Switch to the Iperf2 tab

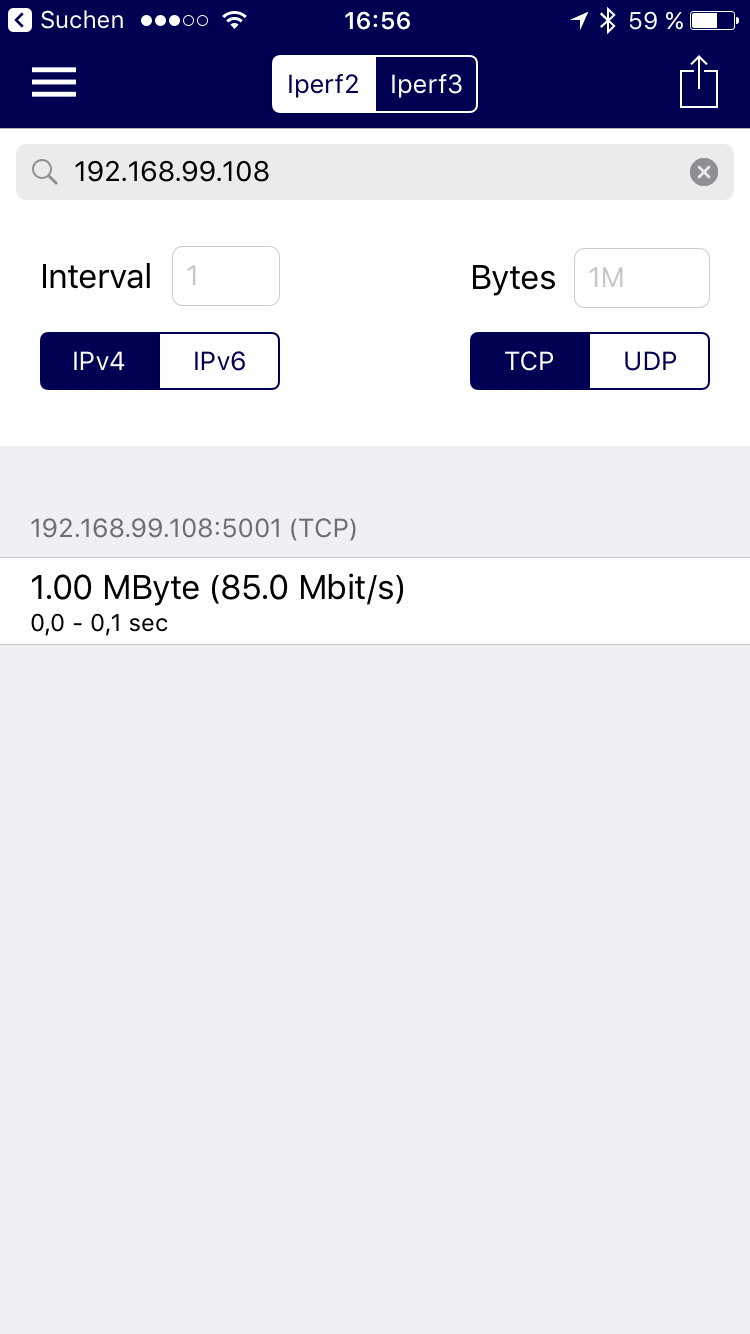pos(323,84)
